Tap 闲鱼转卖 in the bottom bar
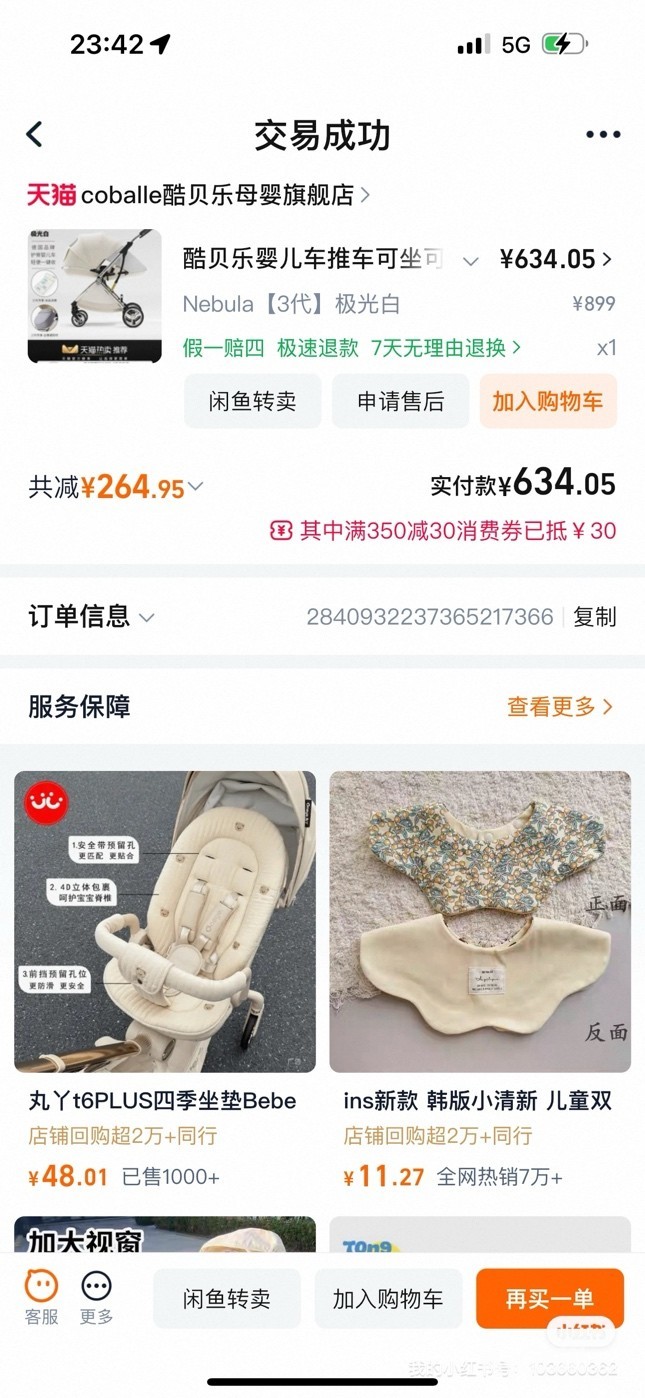The height and width of the screenshot is (1398, 645). [x=227, y=1299]
